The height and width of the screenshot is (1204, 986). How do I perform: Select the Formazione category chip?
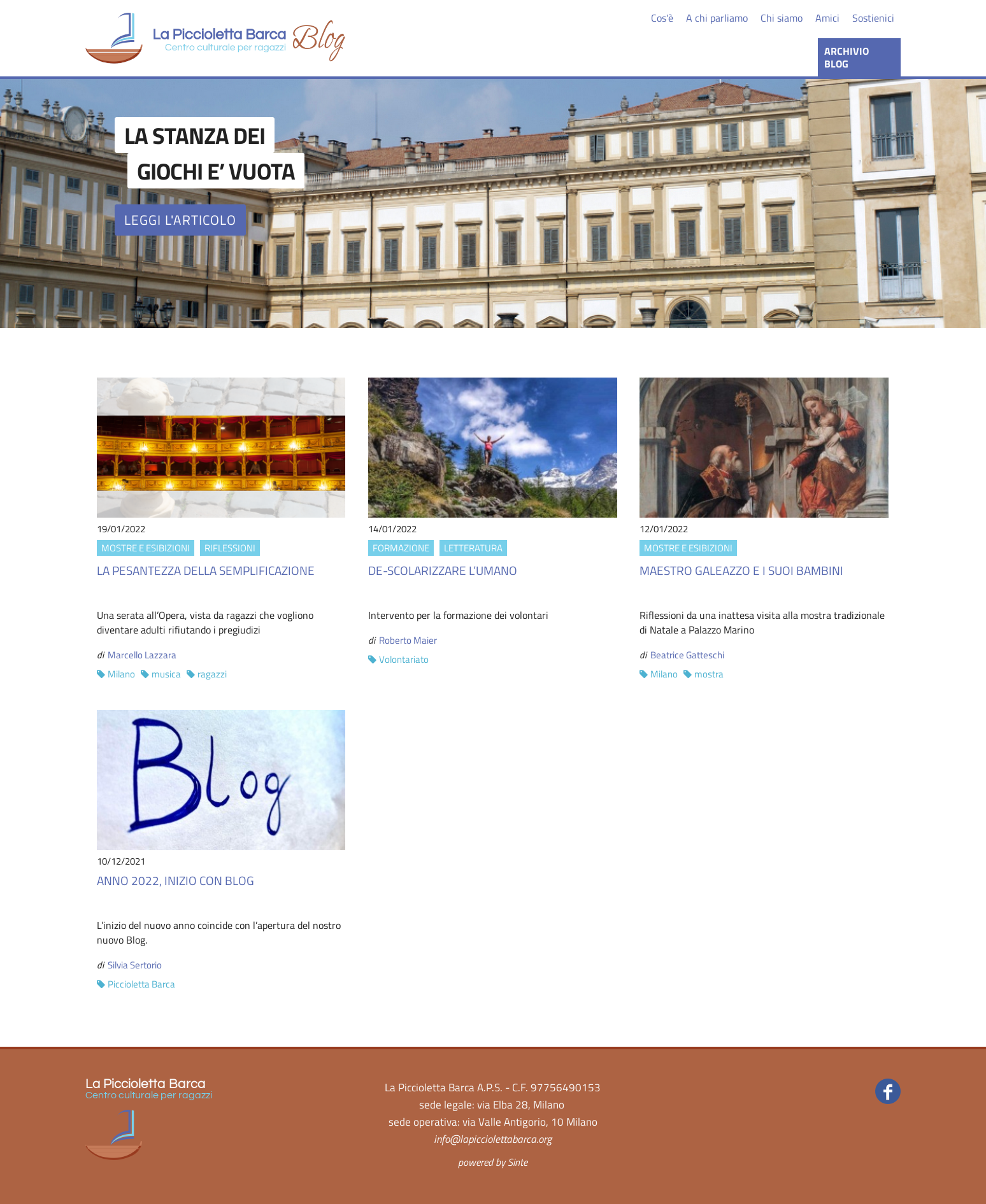point(401,548)
